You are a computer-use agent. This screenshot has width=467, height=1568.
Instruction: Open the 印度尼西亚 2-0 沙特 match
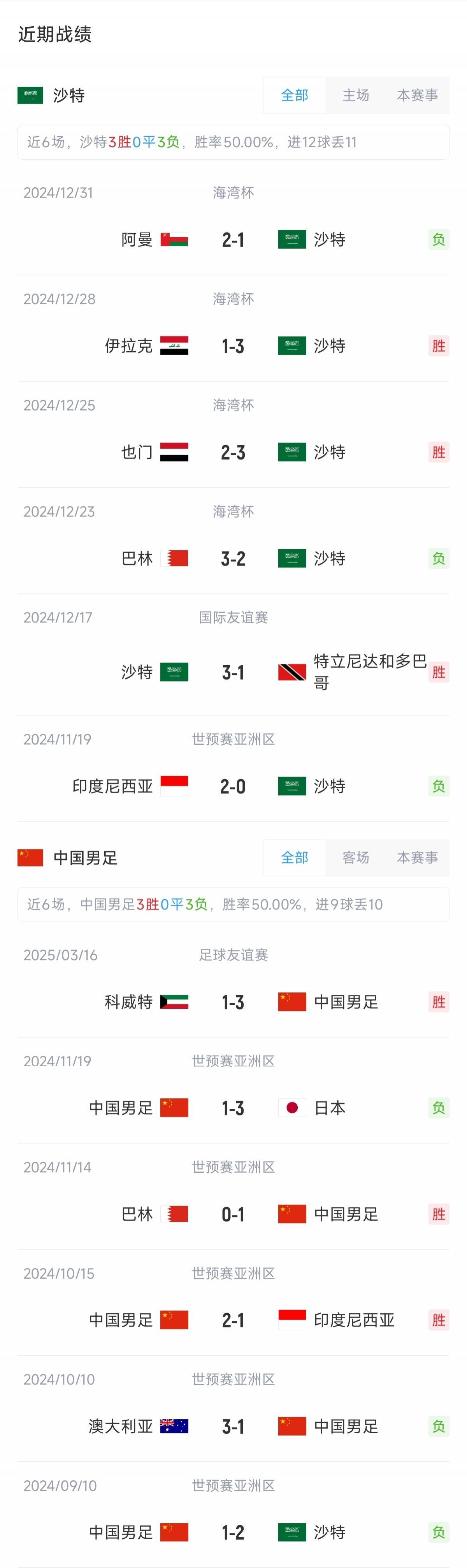(233, 786)
